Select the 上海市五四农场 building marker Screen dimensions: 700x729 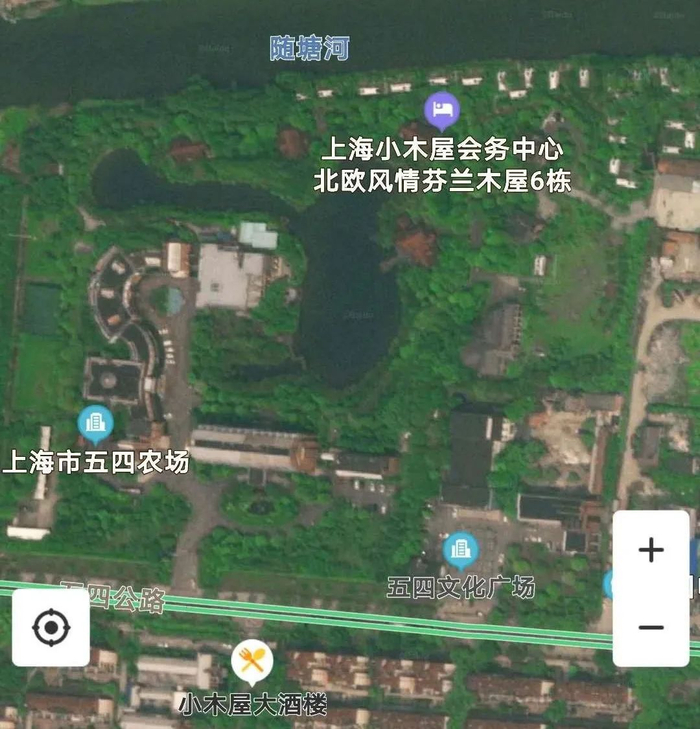coord(96,424)
